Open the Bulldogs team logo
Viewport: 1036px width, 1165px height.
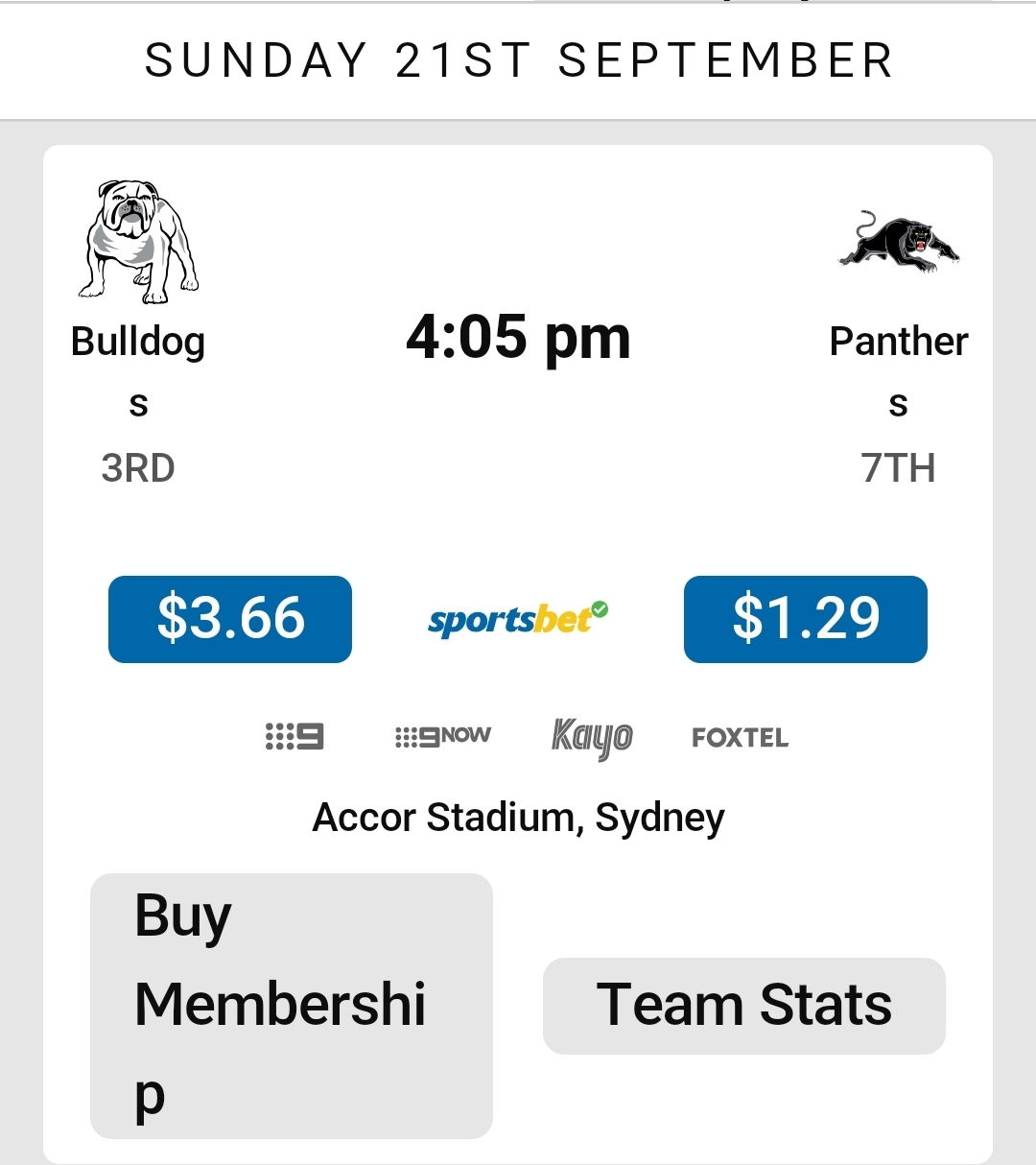[139, 242]
